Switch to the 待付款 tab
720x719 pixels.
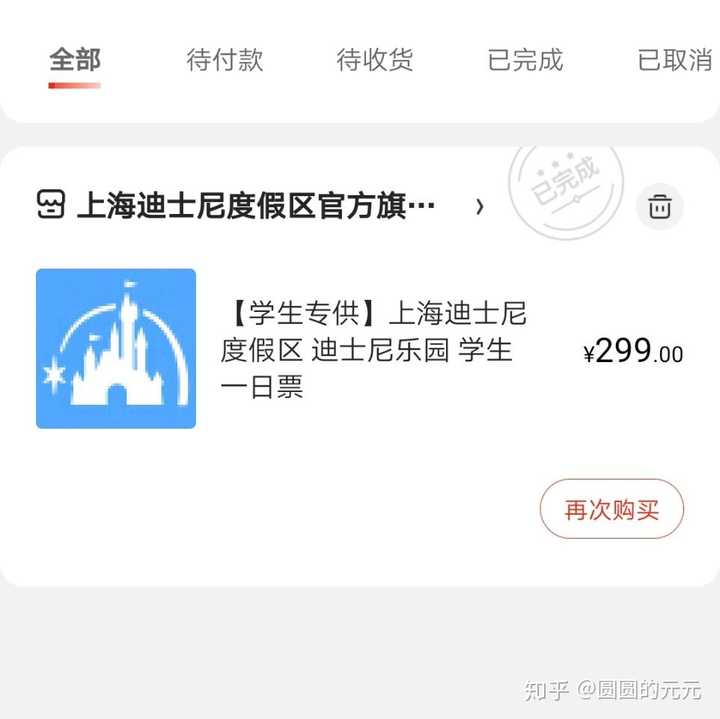tap(225, 60)
